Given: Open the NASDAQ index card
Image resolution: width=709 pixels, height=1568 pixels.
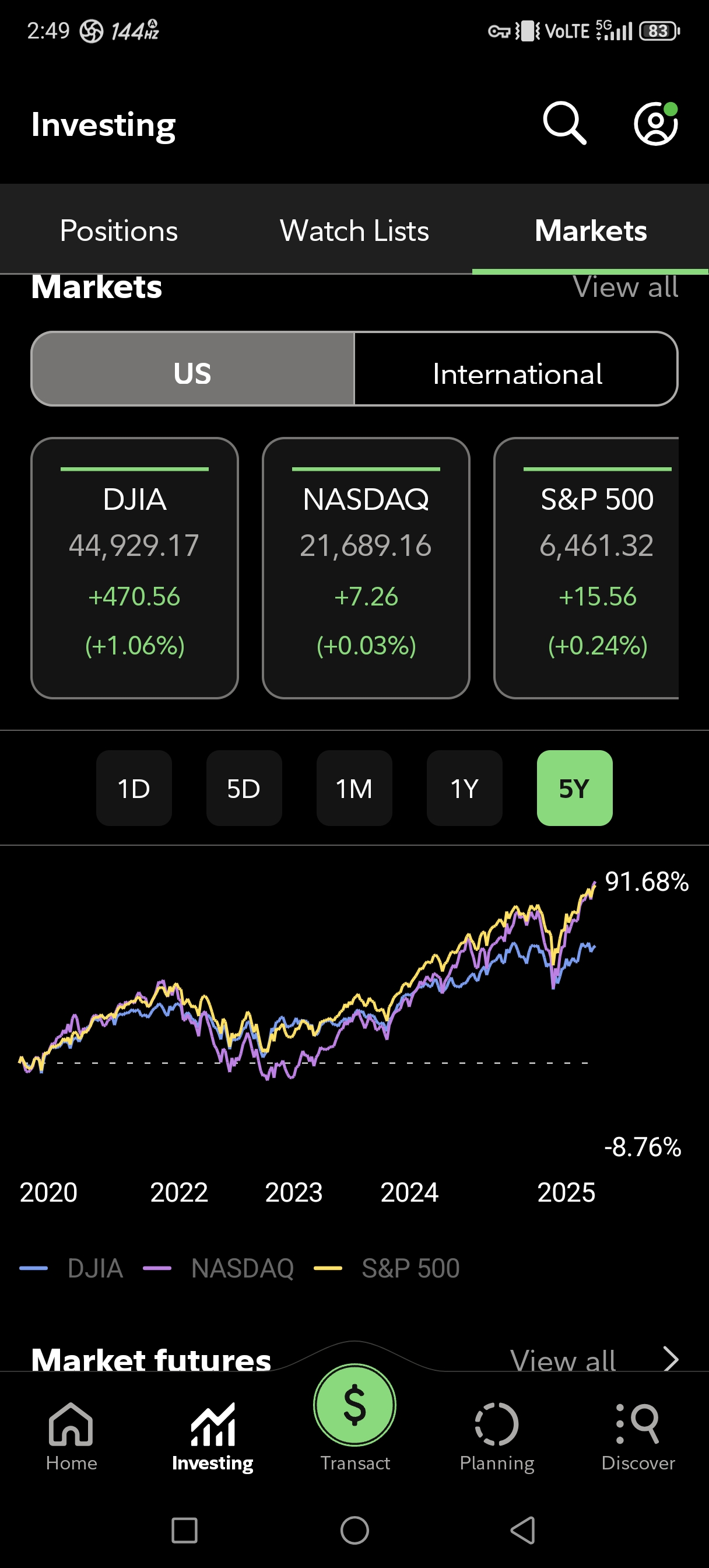Looking at the screenshot, I should [366, 568].
